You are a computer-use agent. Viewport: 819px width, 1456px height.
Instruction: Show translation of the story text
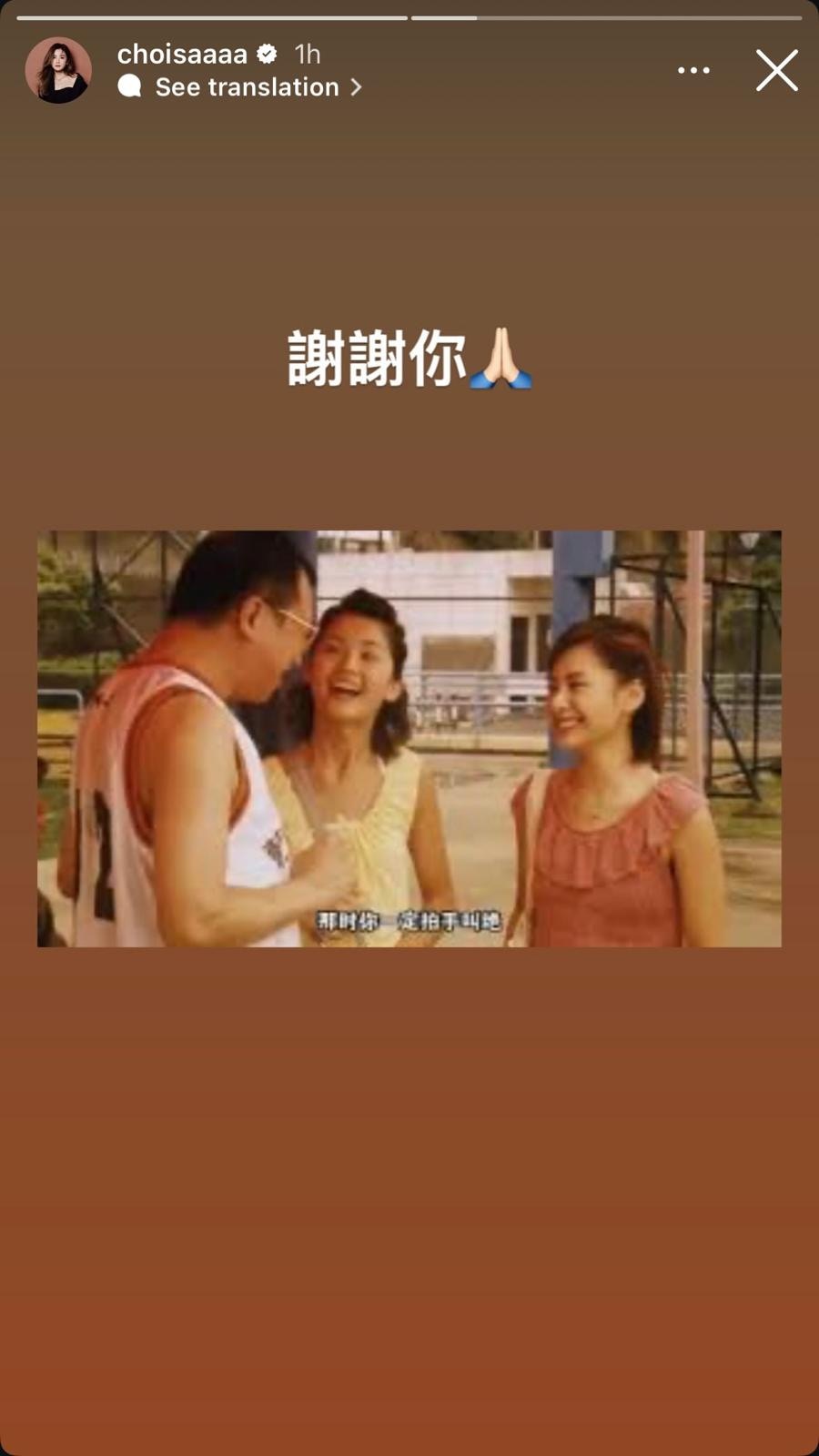[x=247, y=87]
